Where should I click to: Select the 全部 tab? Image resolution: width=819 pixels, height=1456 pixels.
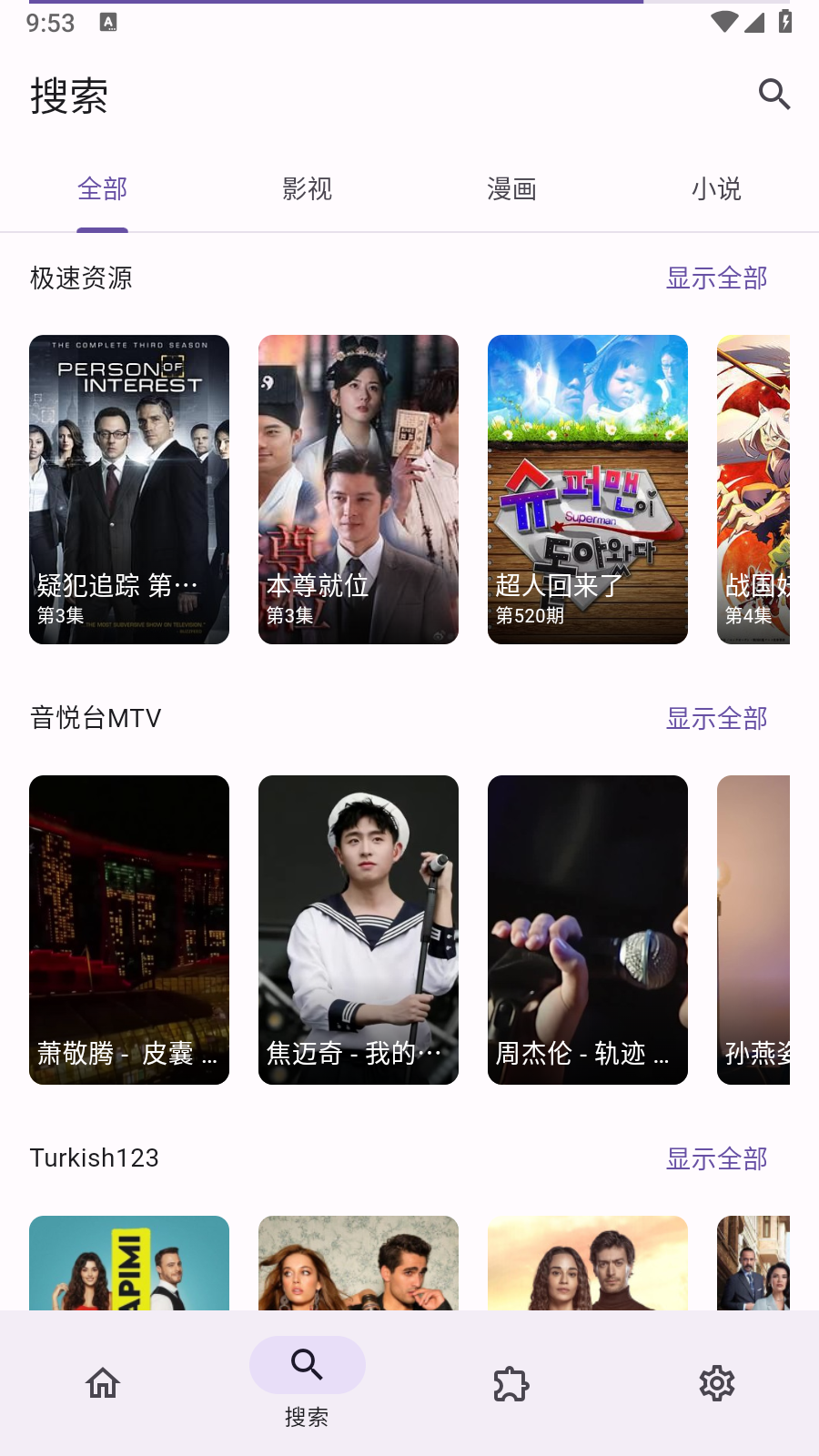103,189
